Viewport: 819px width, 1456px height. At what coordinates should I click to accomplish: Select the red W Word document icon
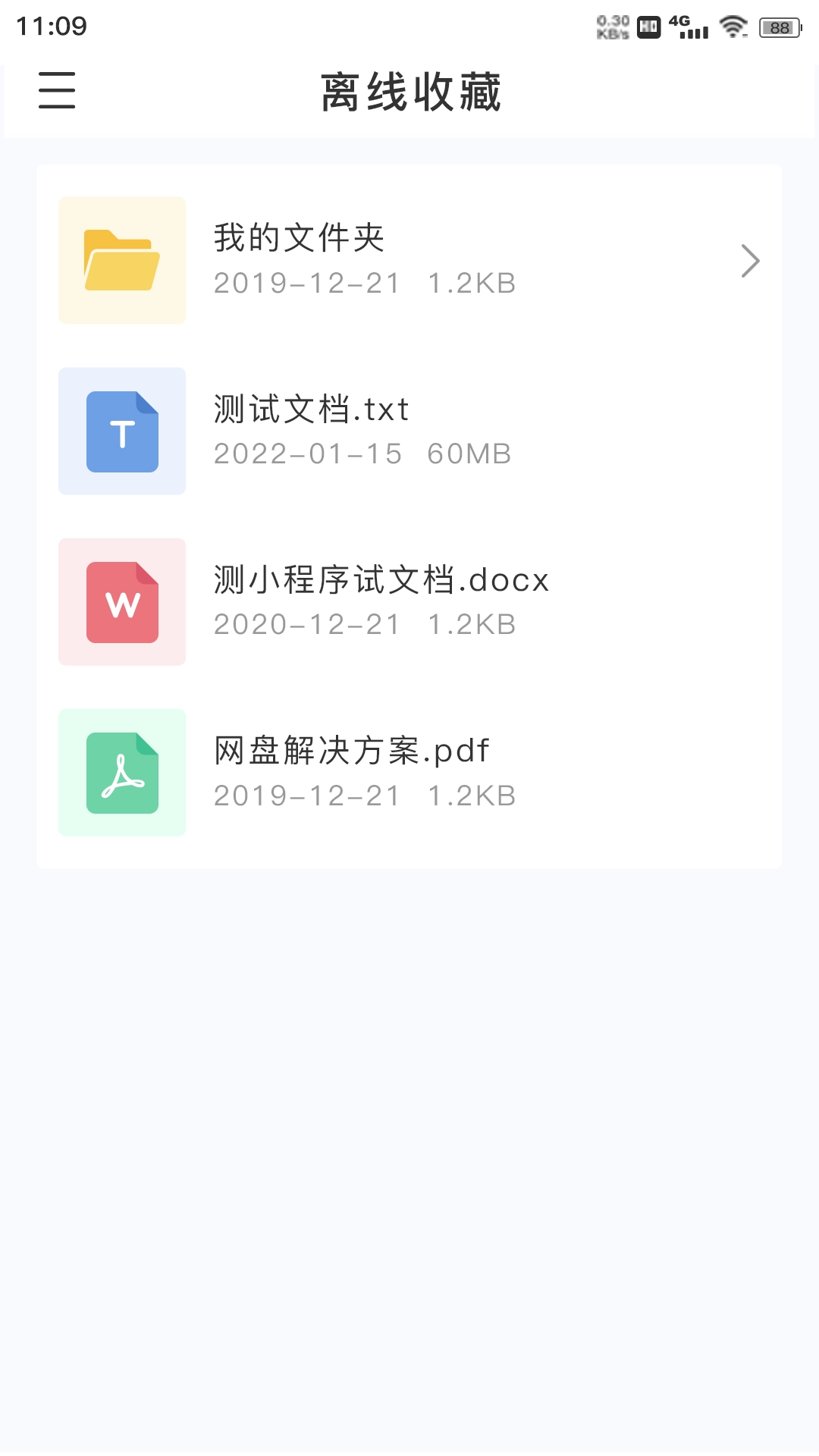(x=121, y=601)
